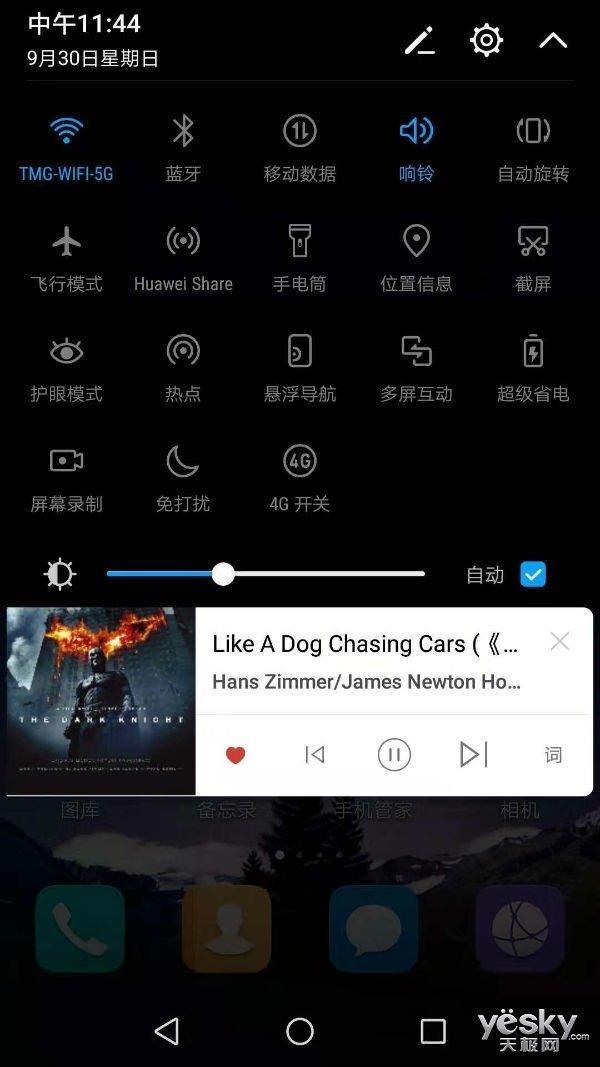Dismiss the music notification card
This screenshot has width=600, height=1067.
click(x=560, y=642)
